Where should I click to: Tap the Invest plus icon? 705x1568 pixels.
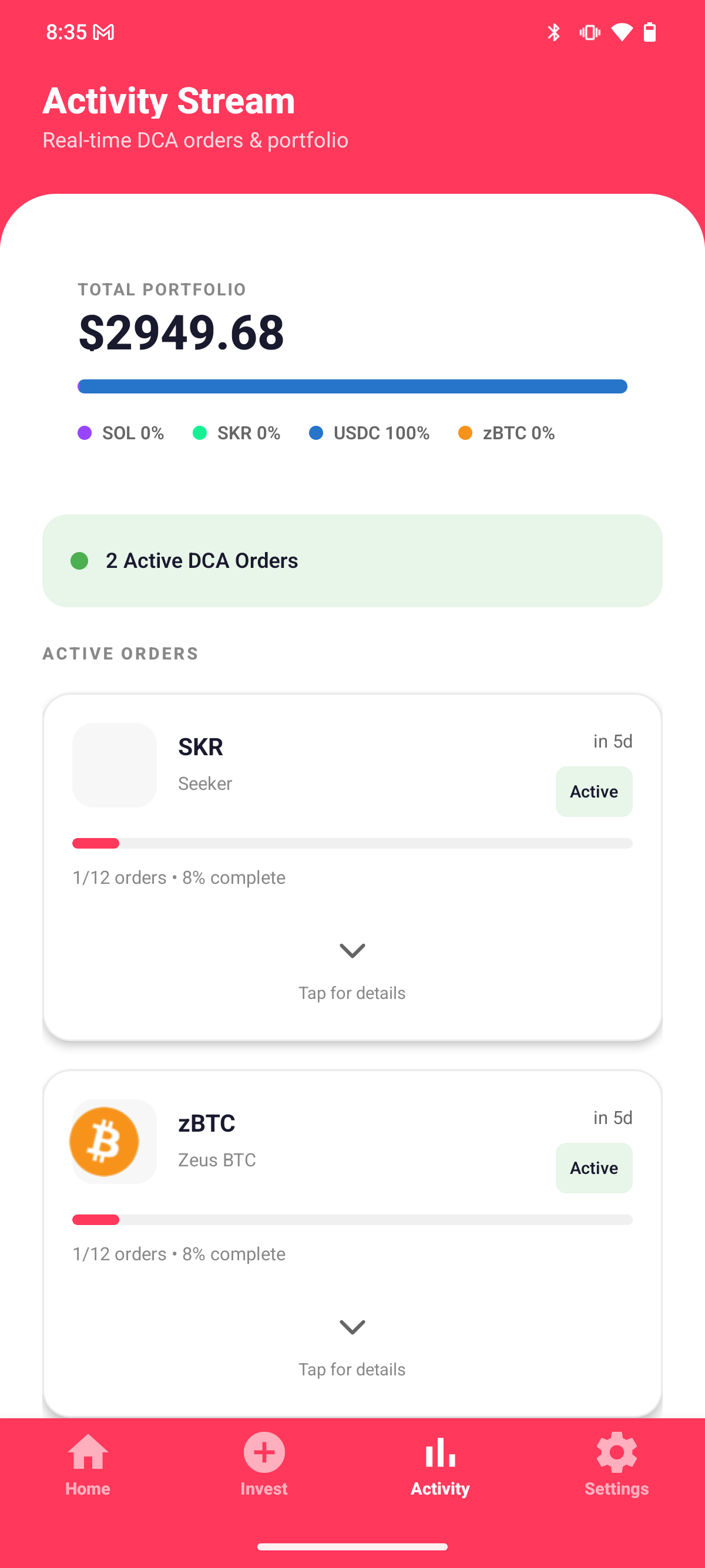[264, 1452]
